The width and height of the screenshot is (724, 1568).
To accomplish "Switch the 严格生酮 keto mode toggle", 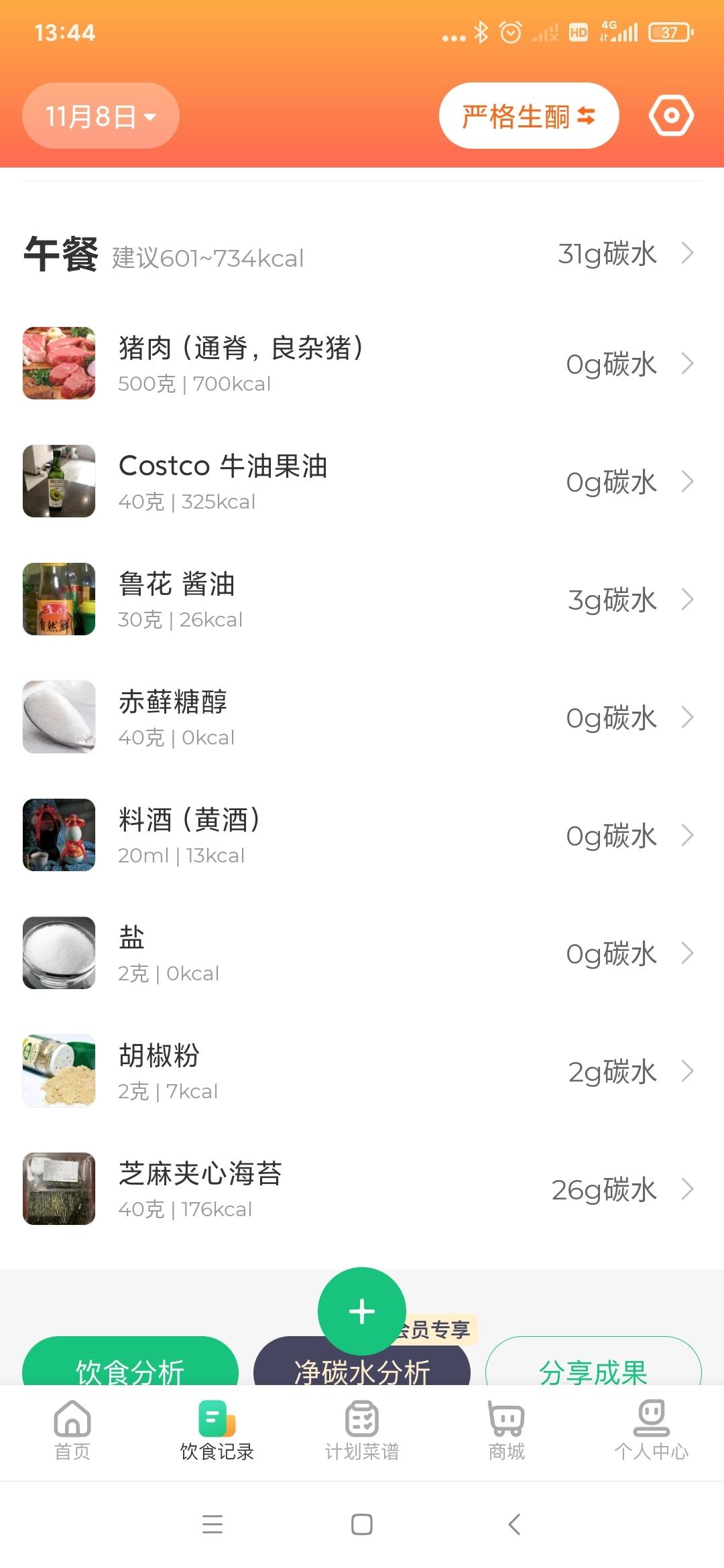I will [529, 115].
